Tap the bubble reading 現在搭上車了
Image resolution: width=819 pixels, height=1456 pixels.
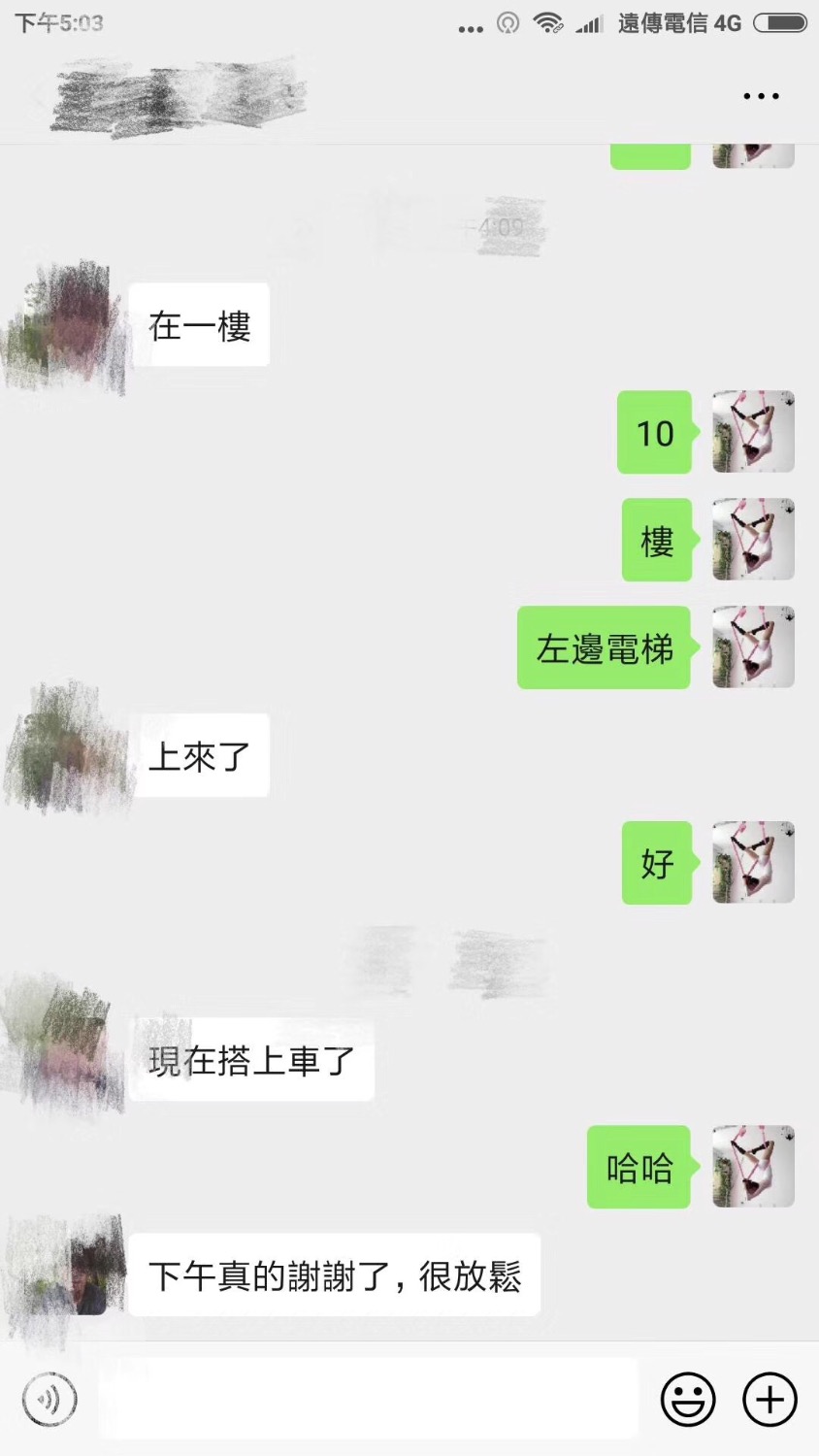[252, 1061]
